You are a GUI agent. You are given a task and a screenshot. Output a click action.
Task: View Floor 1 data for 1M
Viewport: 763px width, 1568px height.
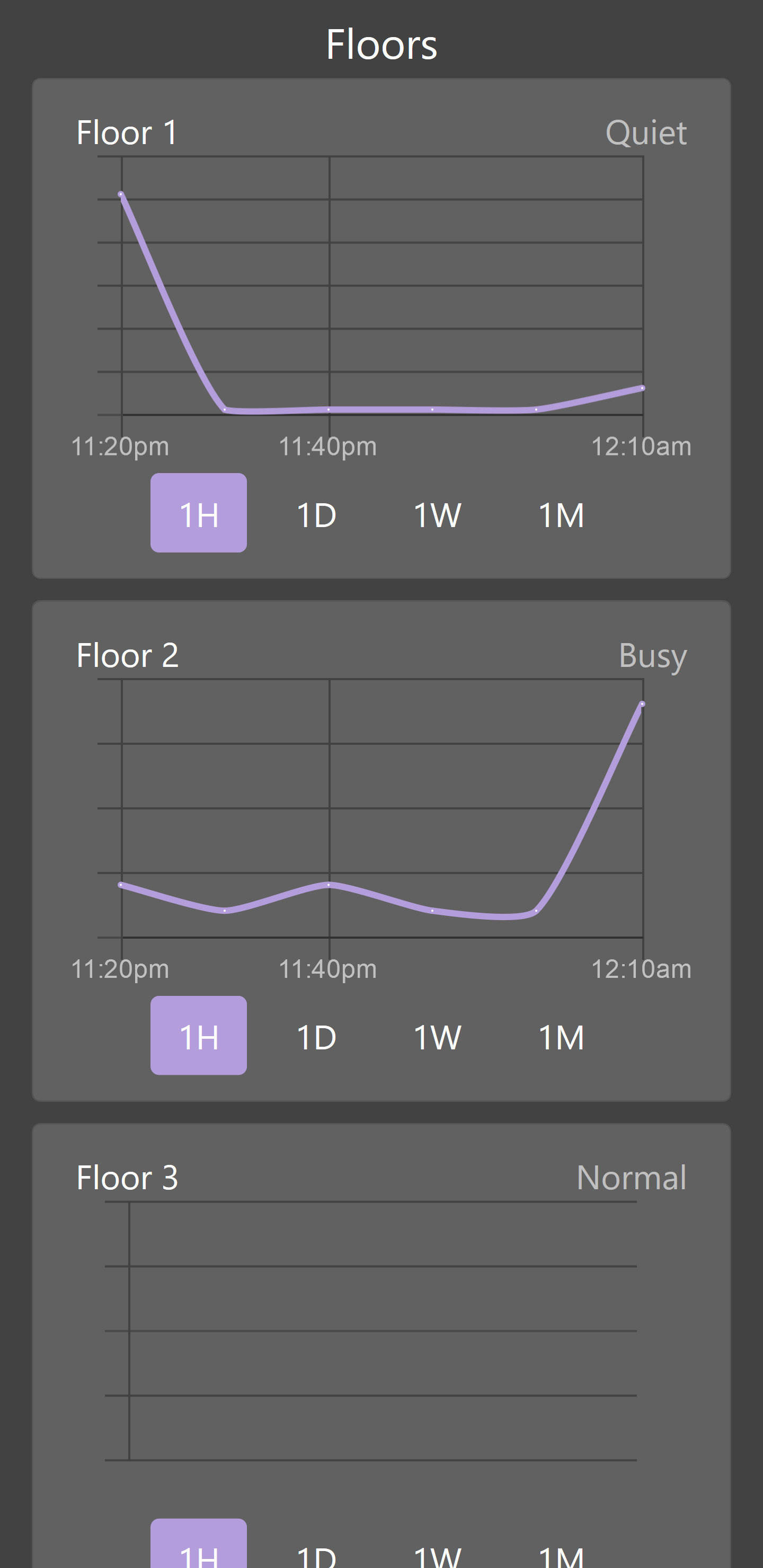[561, 514]
